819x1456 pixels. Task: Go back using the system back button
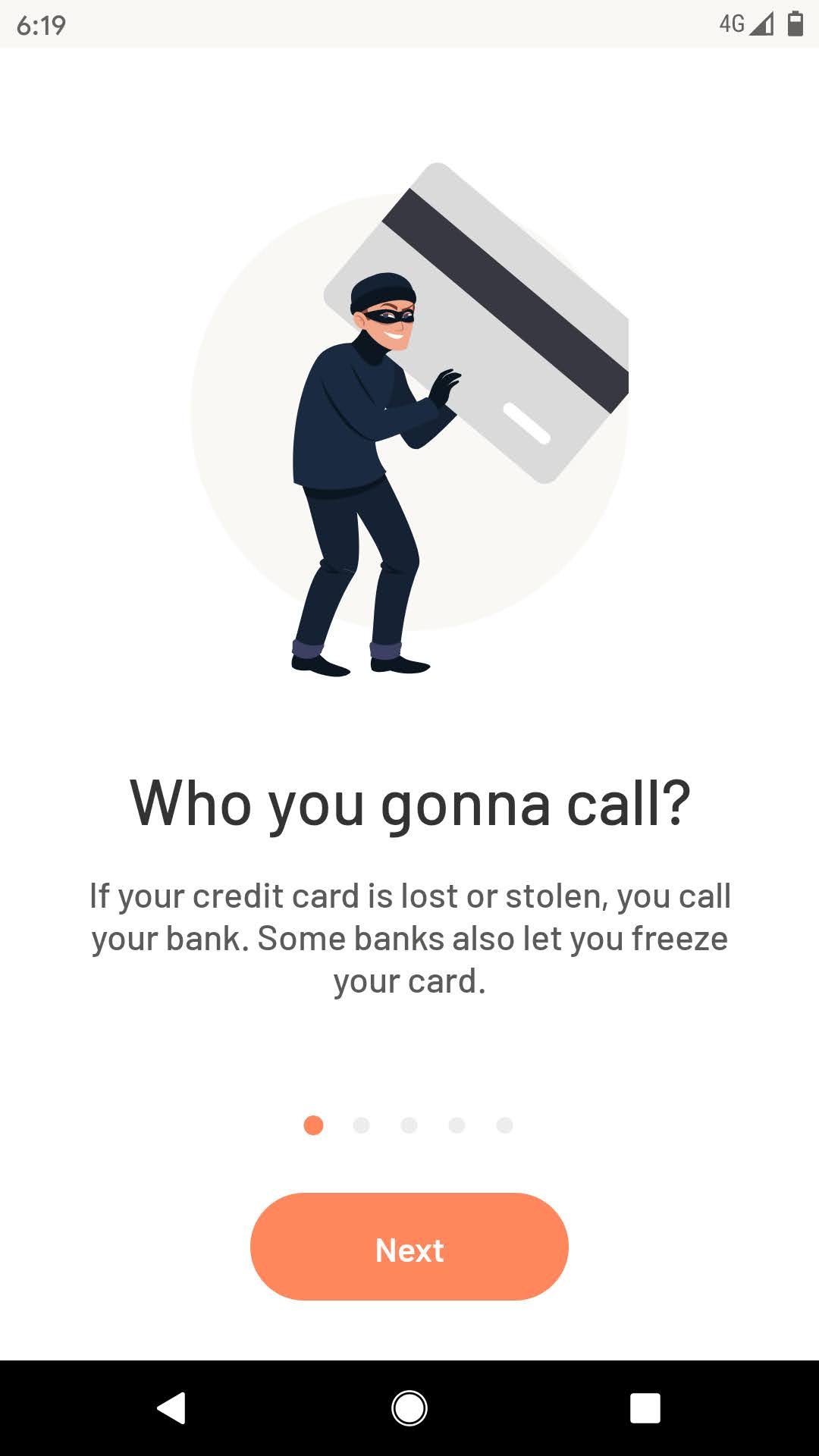point(171,1408)
